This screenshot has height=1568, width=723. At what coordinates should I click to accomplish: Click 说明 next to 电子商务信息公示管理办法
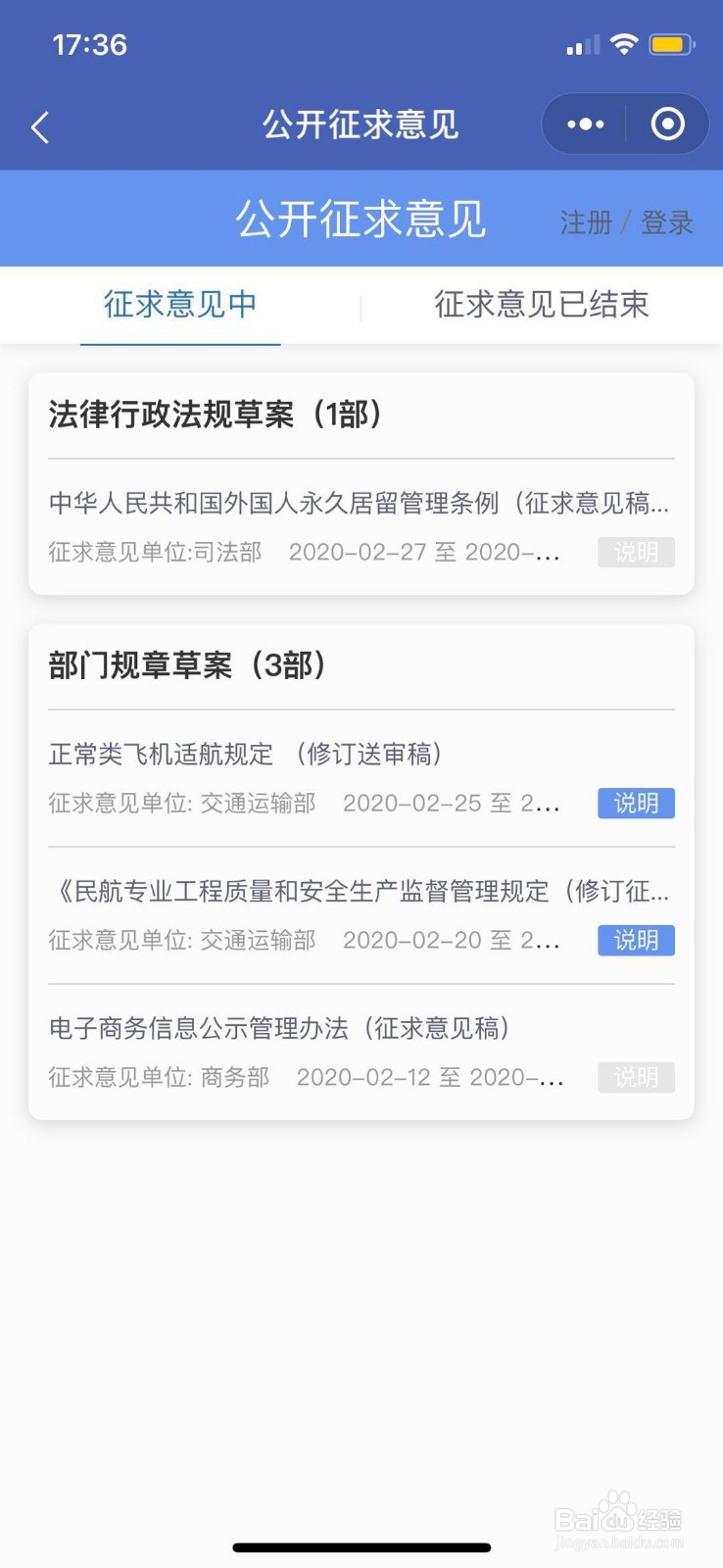tap(636, 1077)
